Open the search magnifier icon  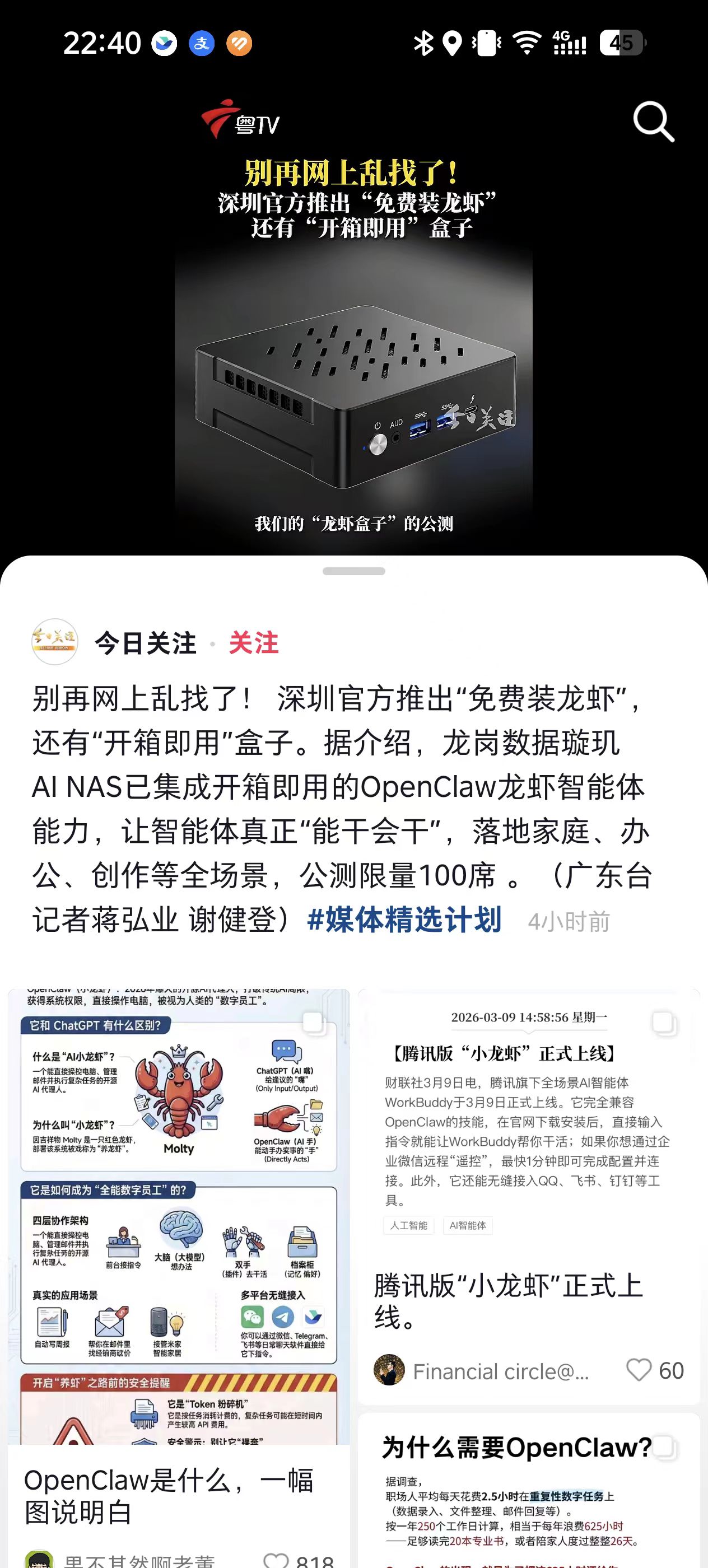coord(653,122)
